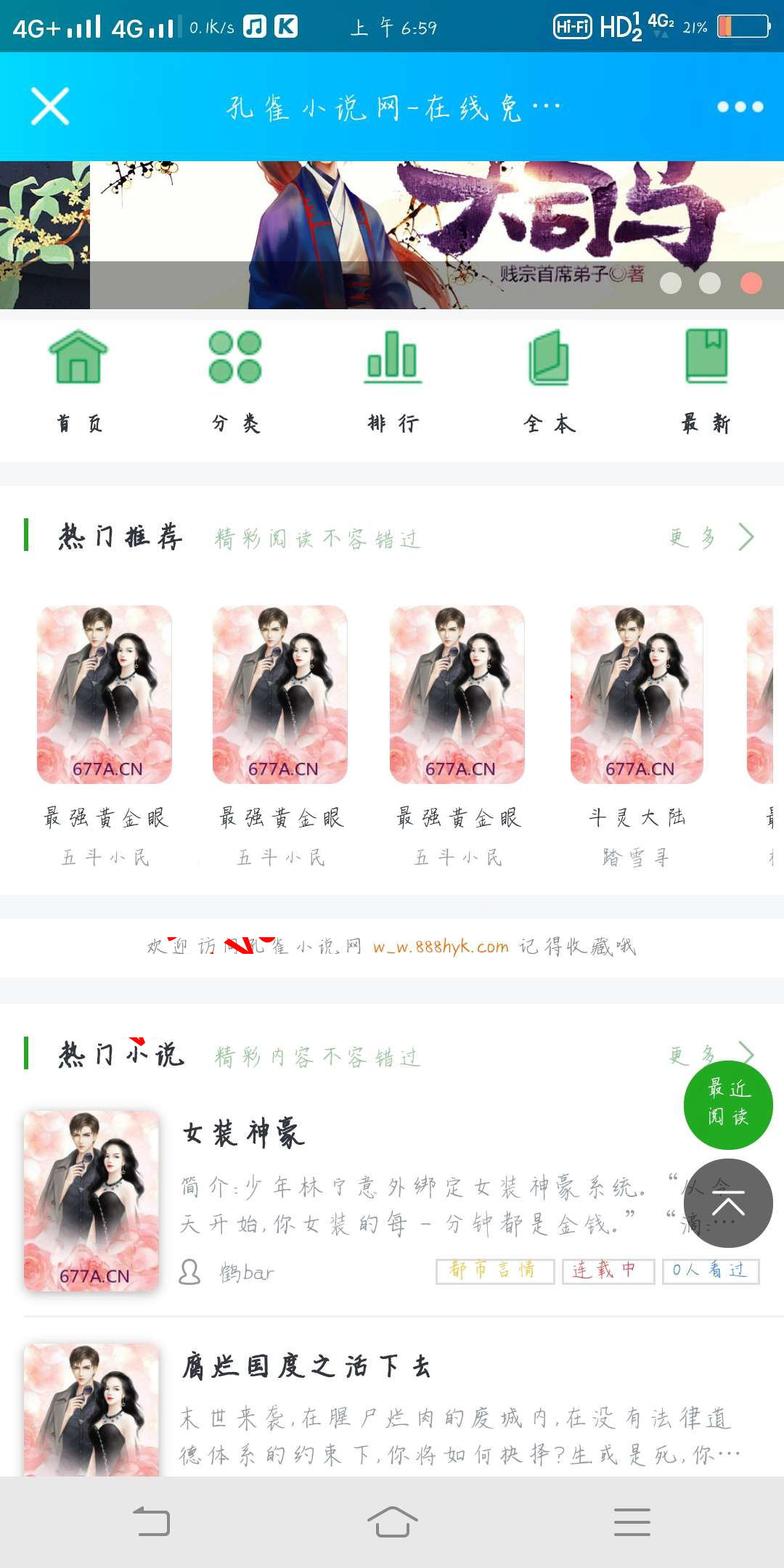The image size is (784, 1568).
Task: Select the 都市言情 genre tag
Action: click(x=494, y=1270)
